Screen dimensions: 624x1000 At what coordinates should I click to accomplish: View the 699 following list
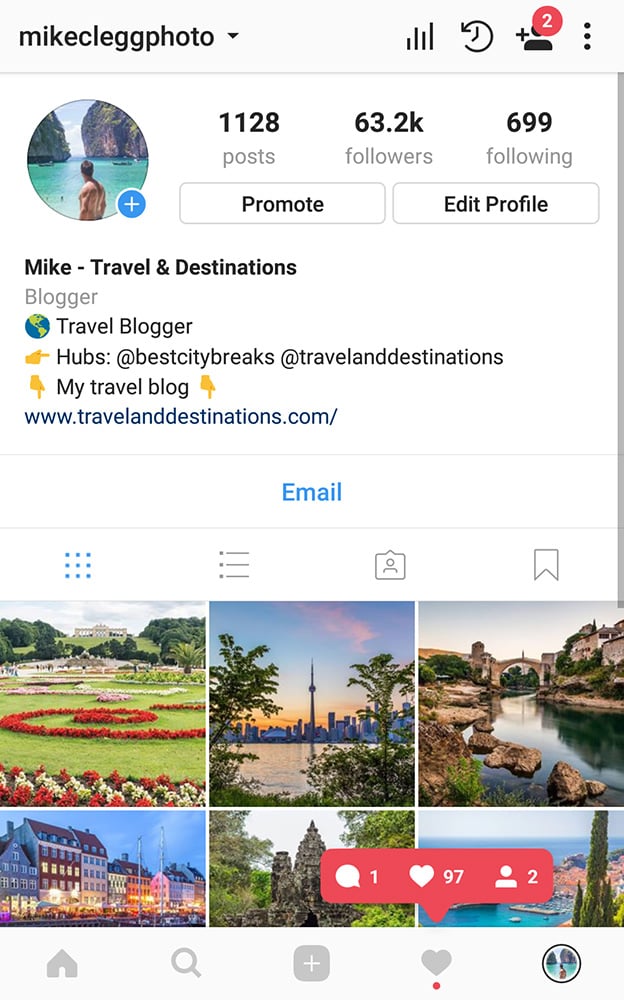[x=529, y=138]
